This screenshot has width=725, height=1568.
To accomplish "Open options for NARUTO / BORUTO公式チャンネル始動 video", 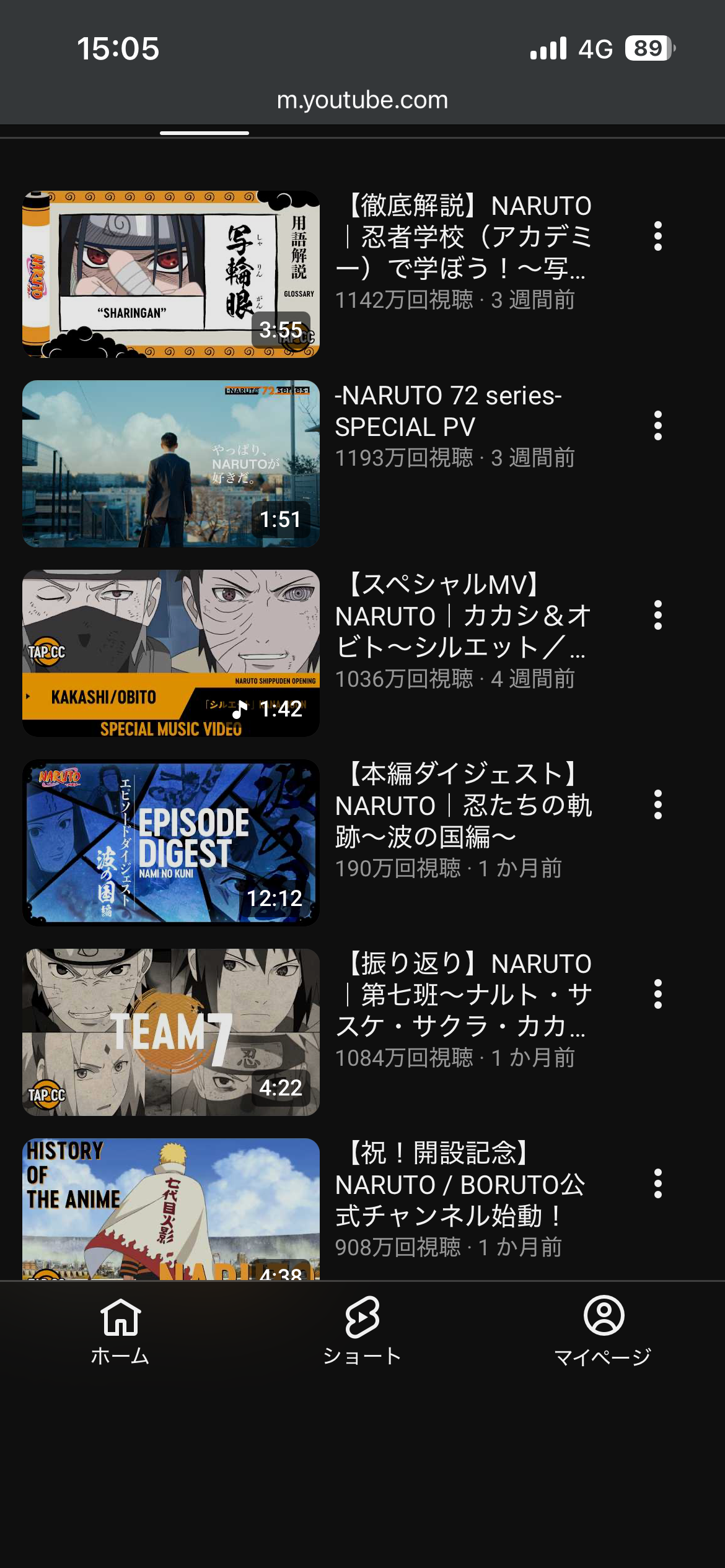I will (657, 1183).
